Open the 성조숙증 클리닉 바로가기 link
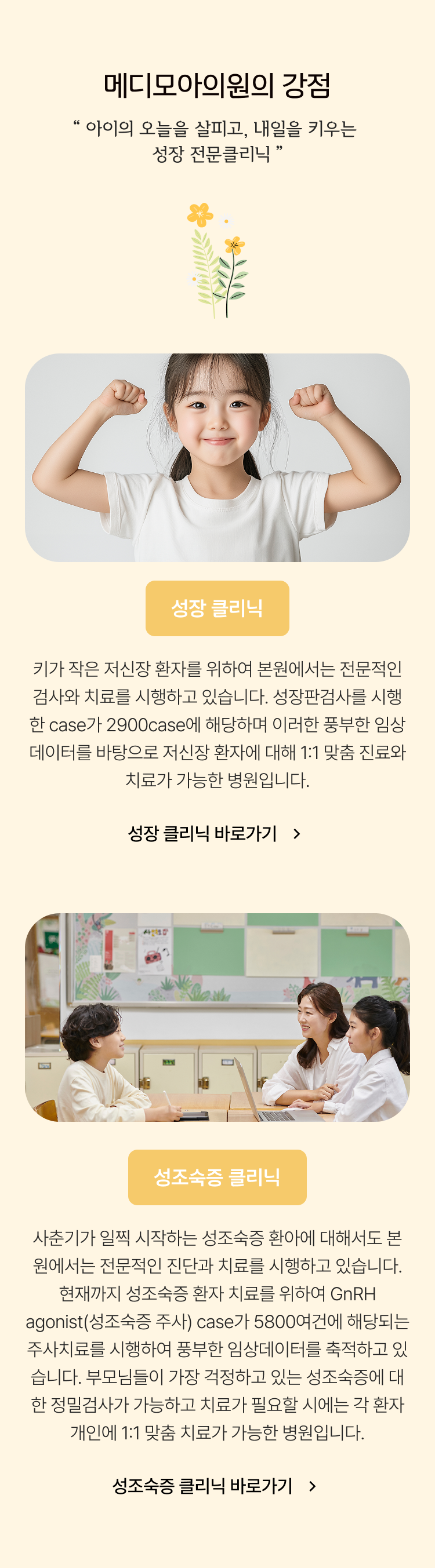Image resolution: width=435 pixels, height=1568 pixels. pyautogui.click(x=215, y=1486)
